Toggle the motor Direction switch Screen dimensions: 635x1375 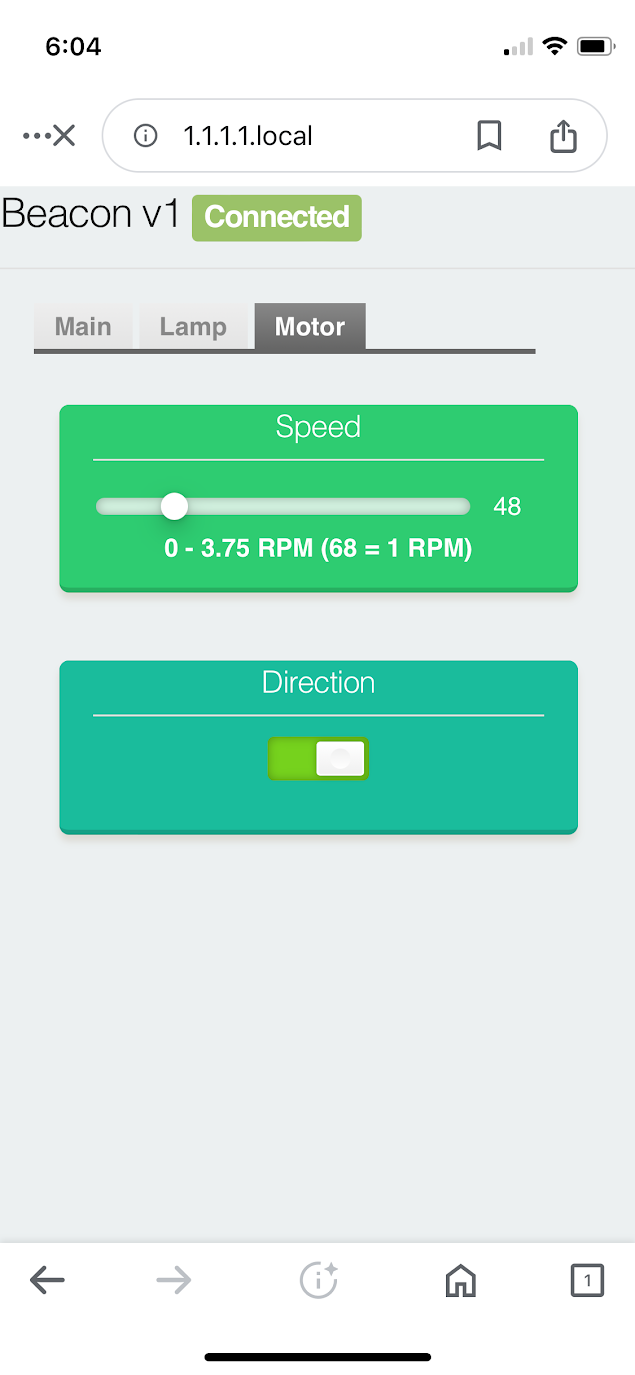pos(318,759)
